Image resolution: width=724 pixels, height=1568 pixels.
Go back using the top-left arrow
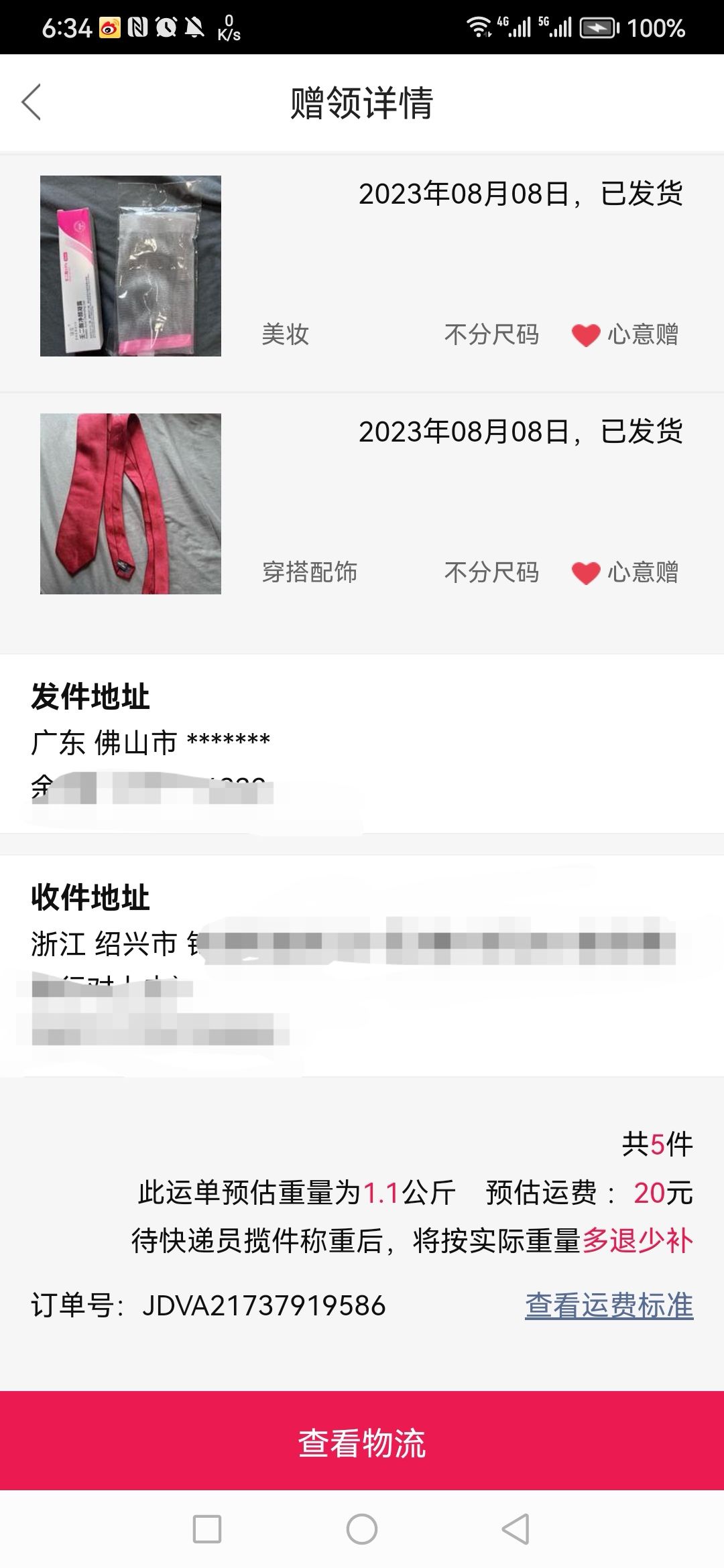[x=32, y=103]
